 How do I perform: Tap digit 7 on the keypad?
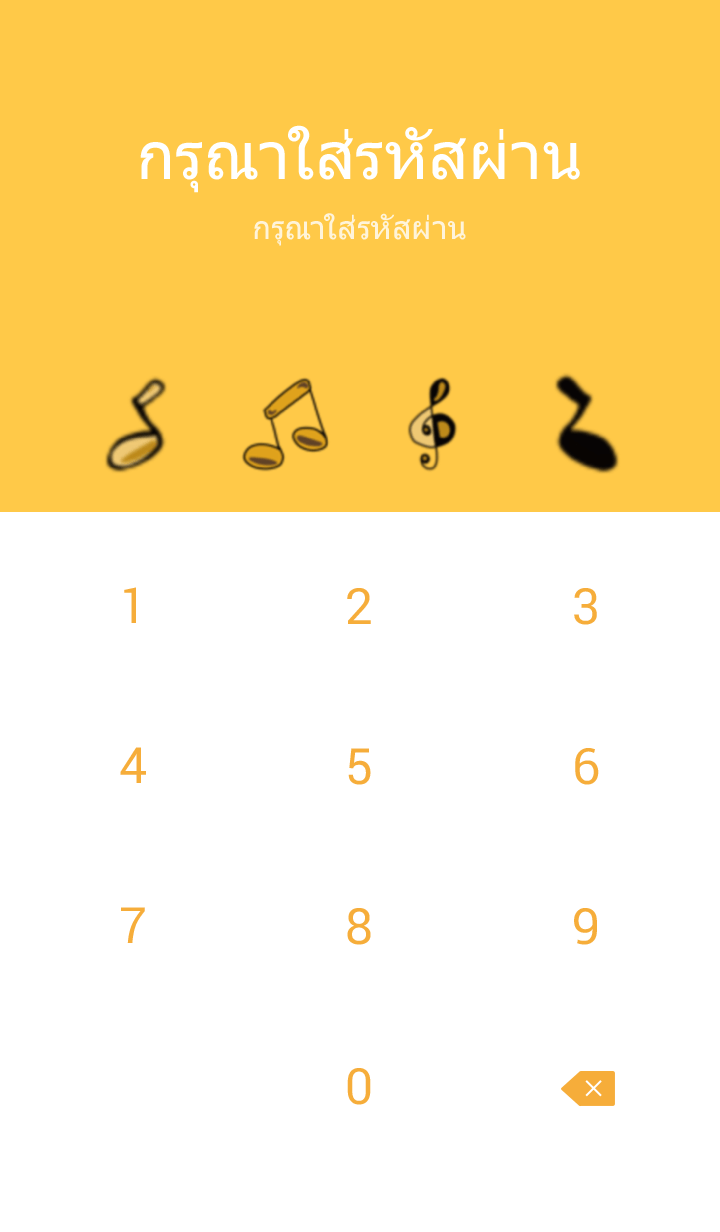132,927
